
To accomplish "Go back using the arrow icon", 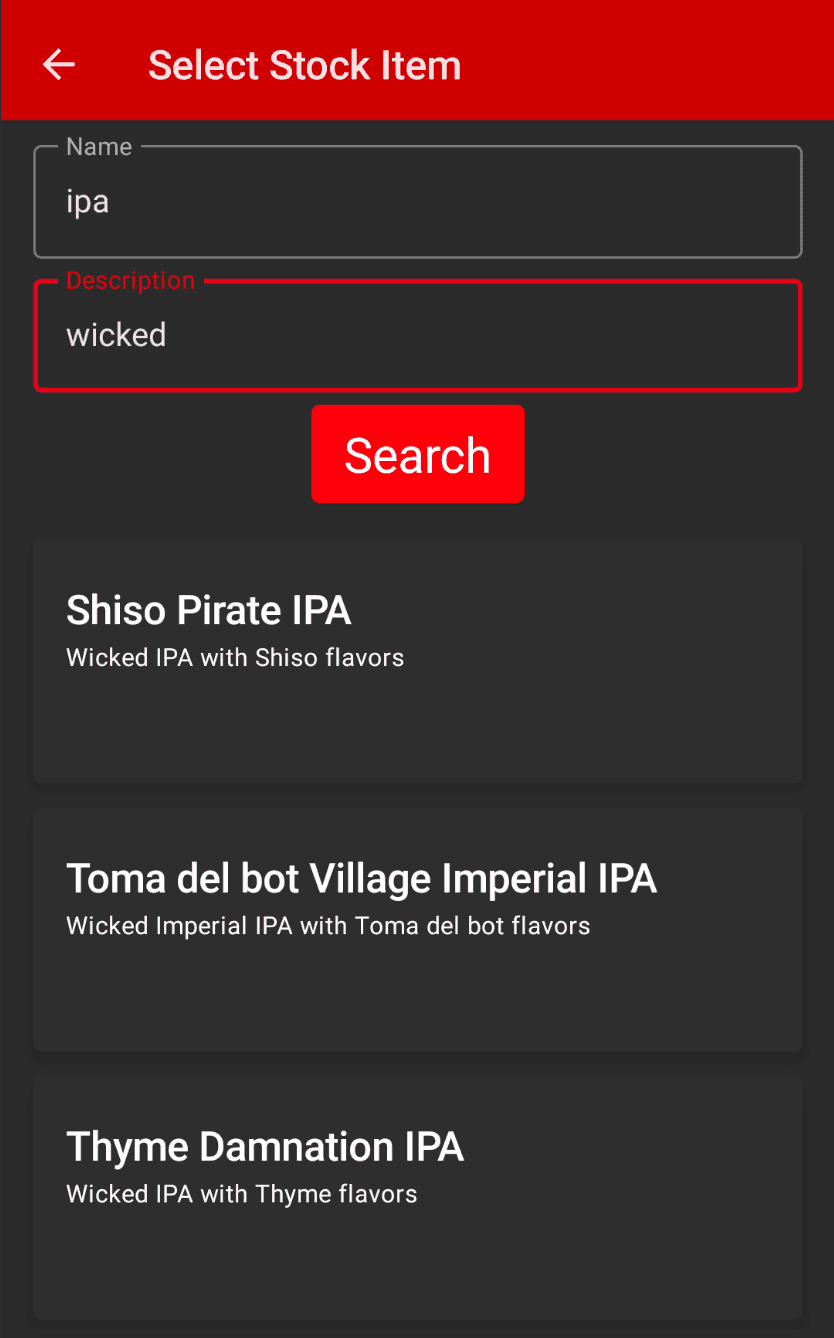I will coord(59,65).
